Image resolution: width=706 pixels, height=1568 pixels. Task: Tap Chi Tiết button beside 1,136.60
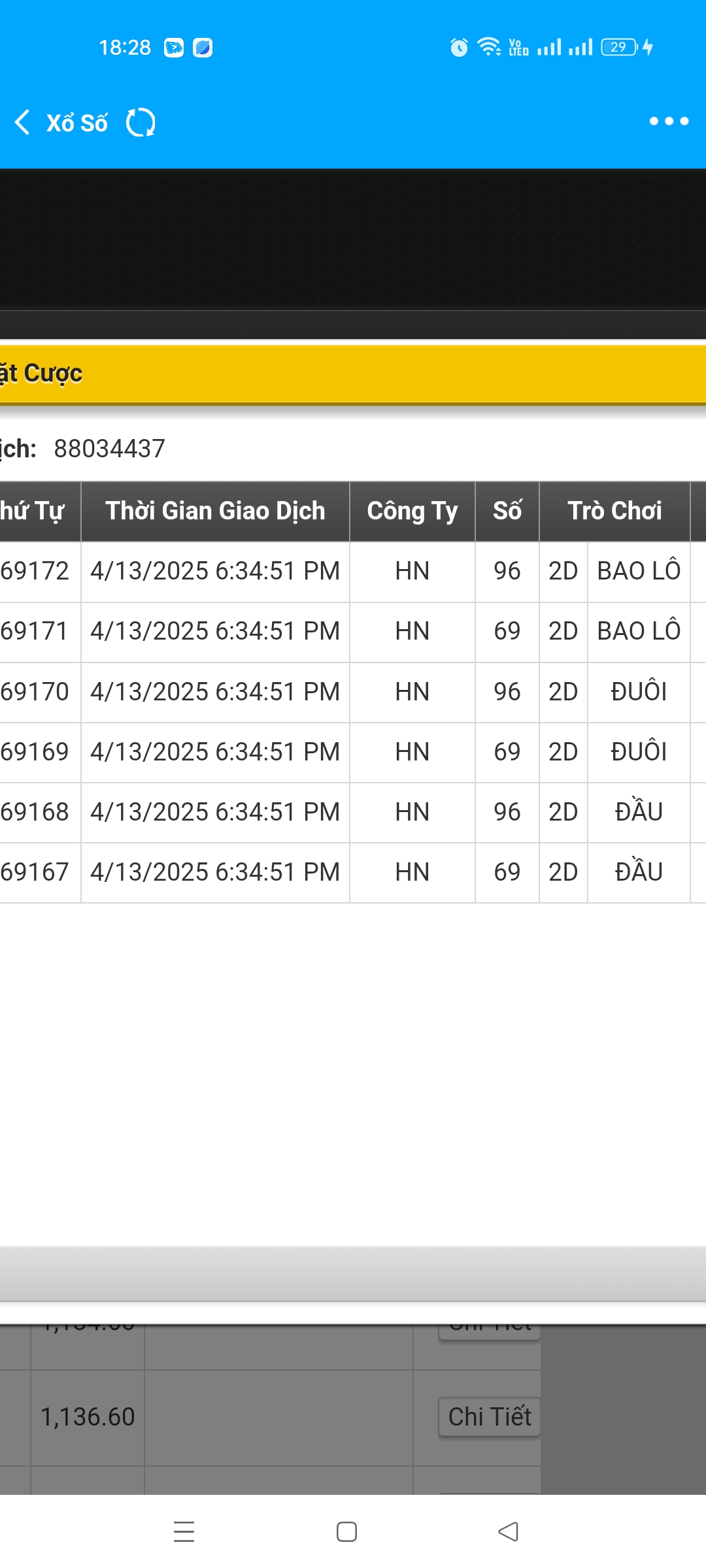[489, 1416]
